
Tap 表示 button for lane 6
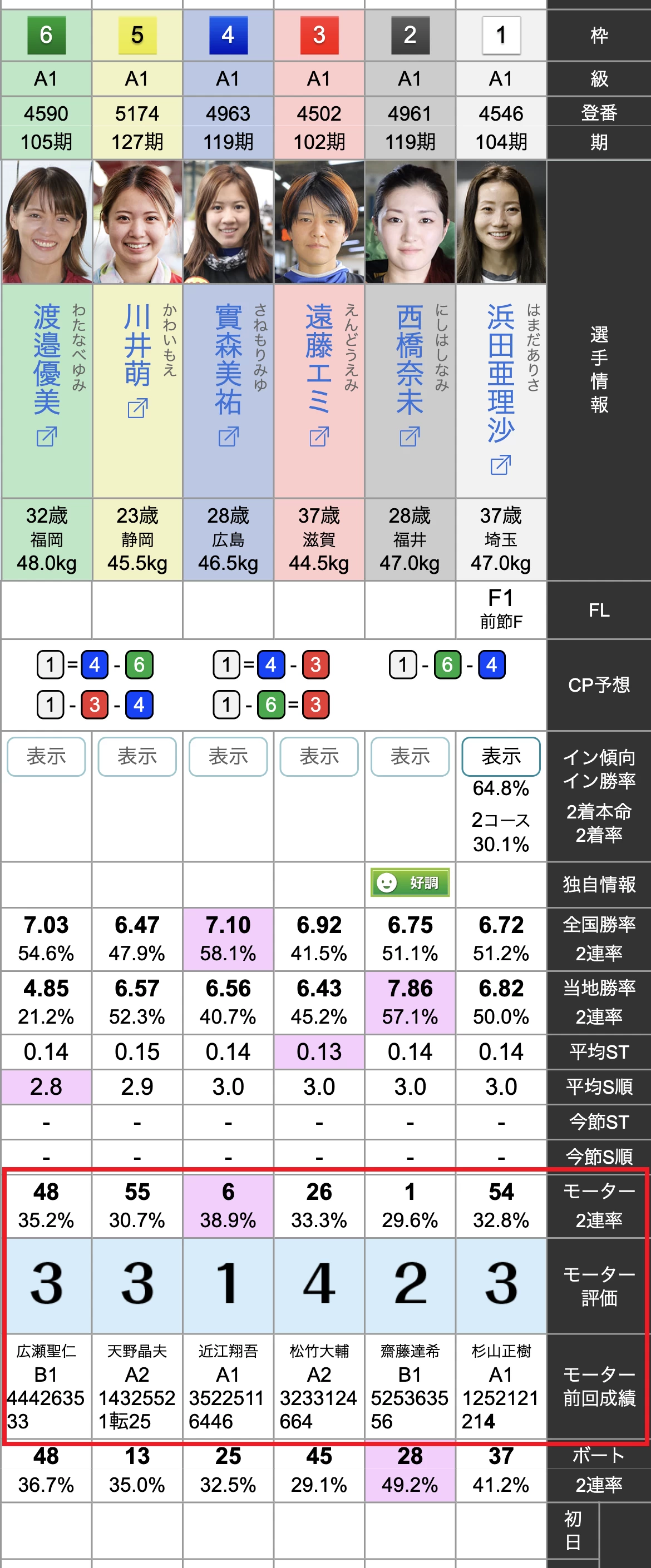pos(46,756)
